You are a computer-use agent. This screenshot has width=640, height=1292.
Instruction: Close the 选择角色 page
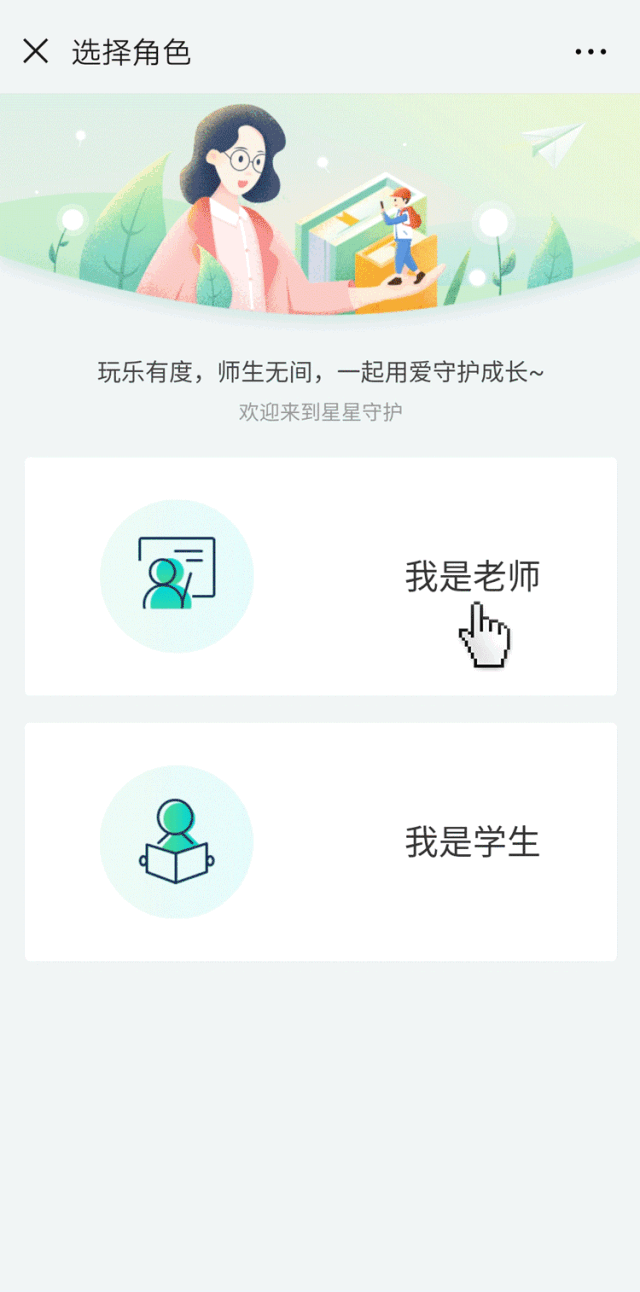36,51
